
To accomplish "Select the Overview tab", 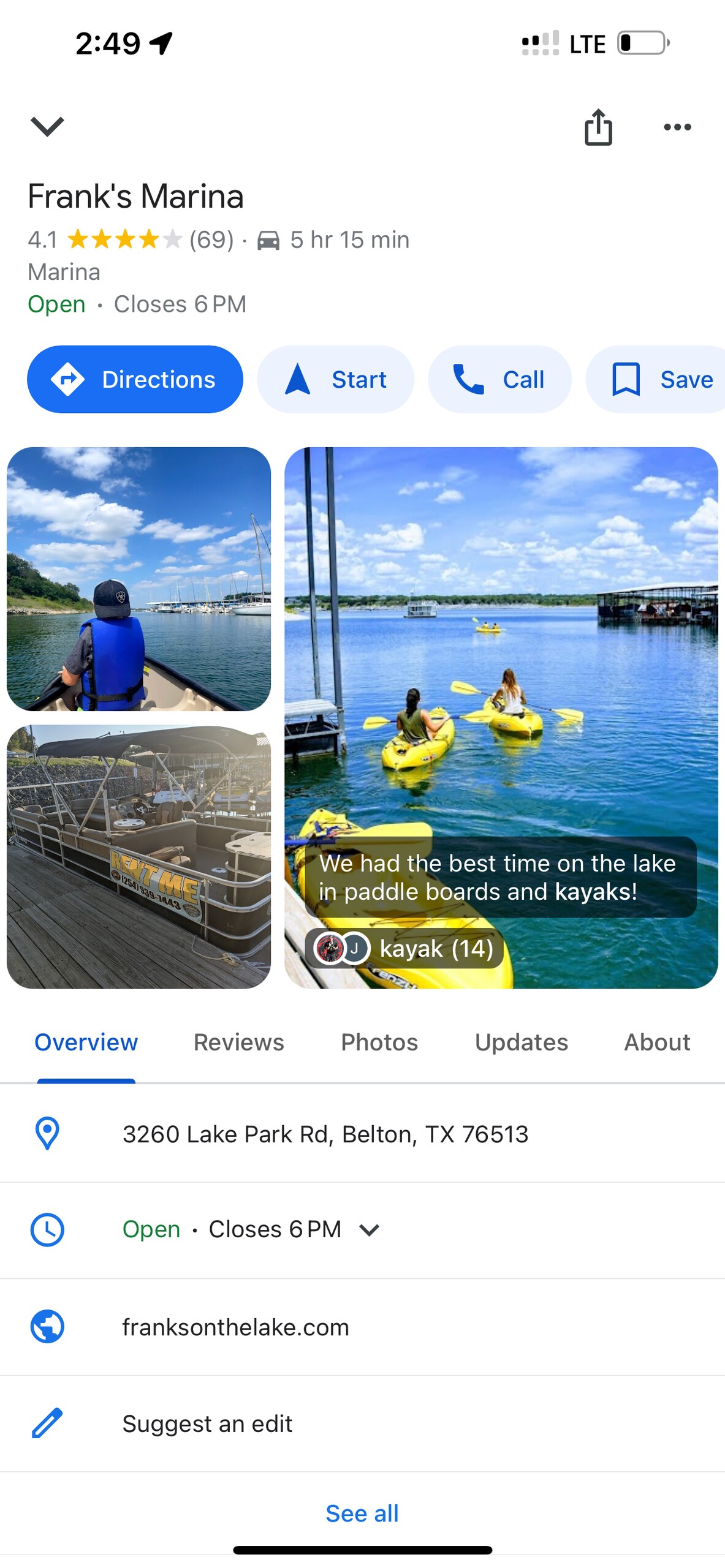I will (86, 1042).
